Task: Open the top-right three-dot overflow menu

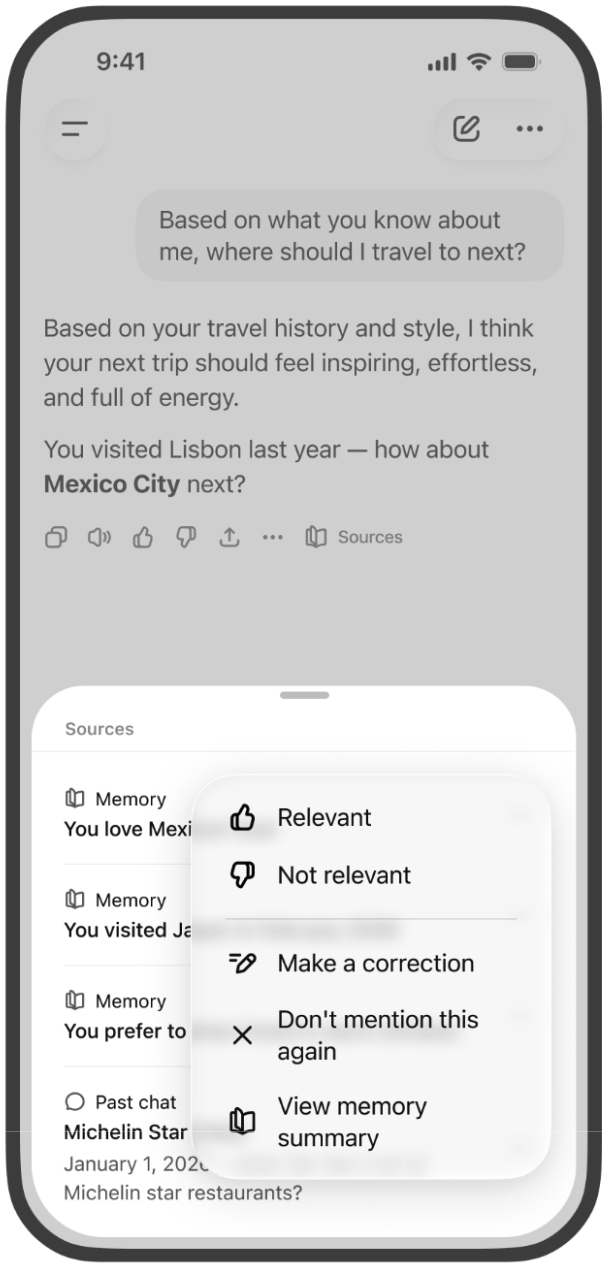Action: coord(530,129)
